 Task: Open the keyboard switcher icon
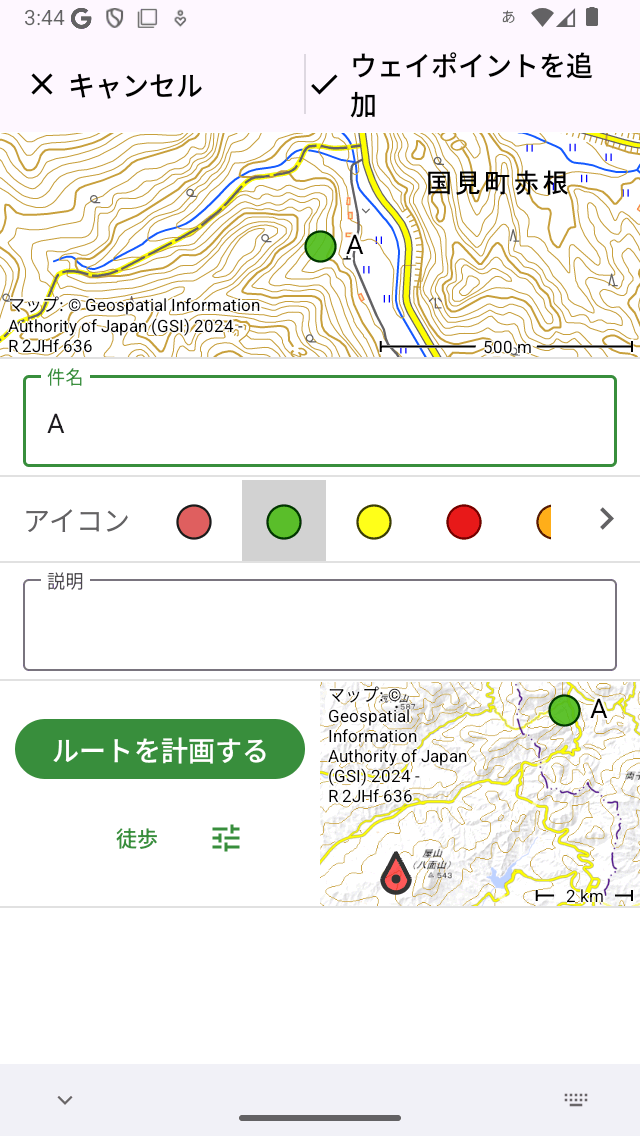pyautogui.click(x=575, y=1099)
